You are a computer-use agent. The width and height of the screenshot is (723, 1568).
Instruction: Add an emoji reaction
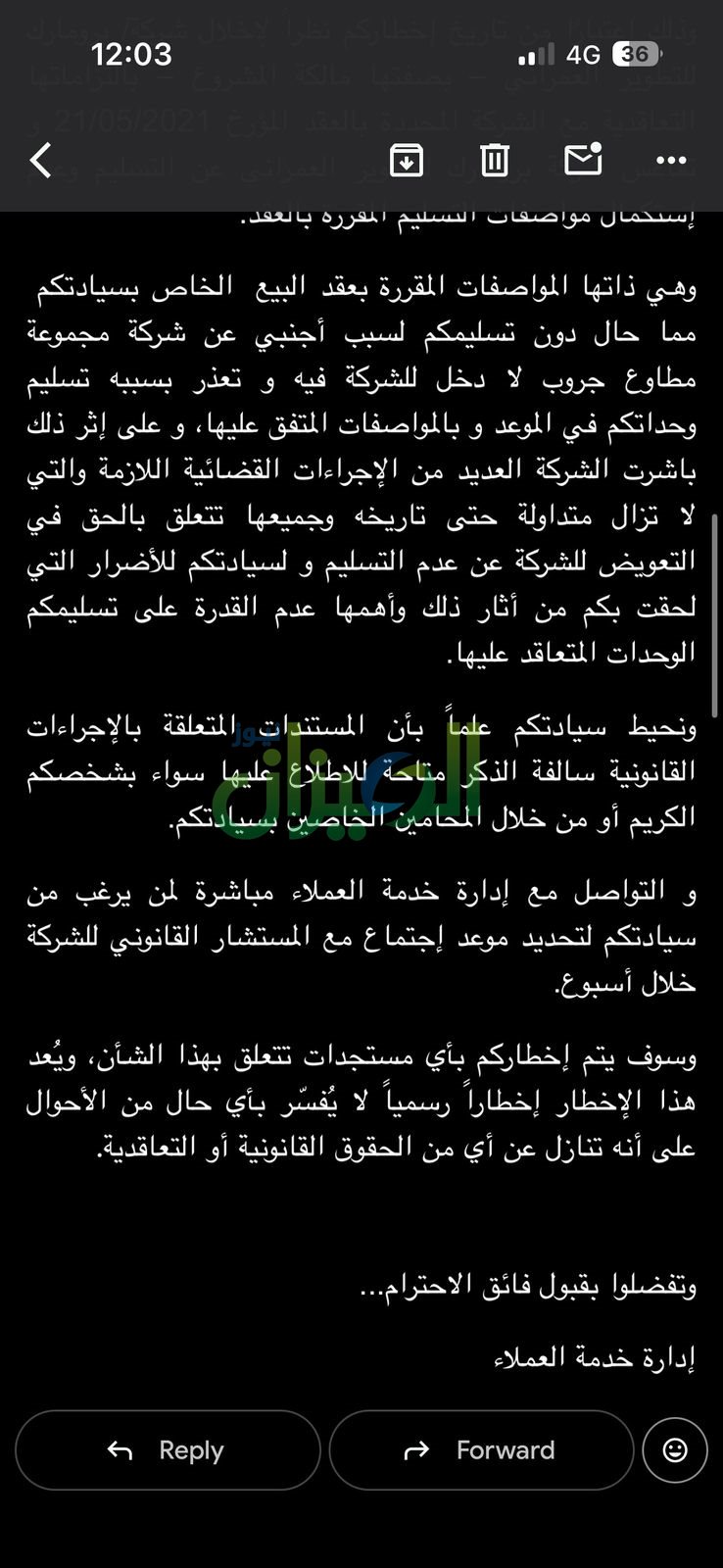675,1450
